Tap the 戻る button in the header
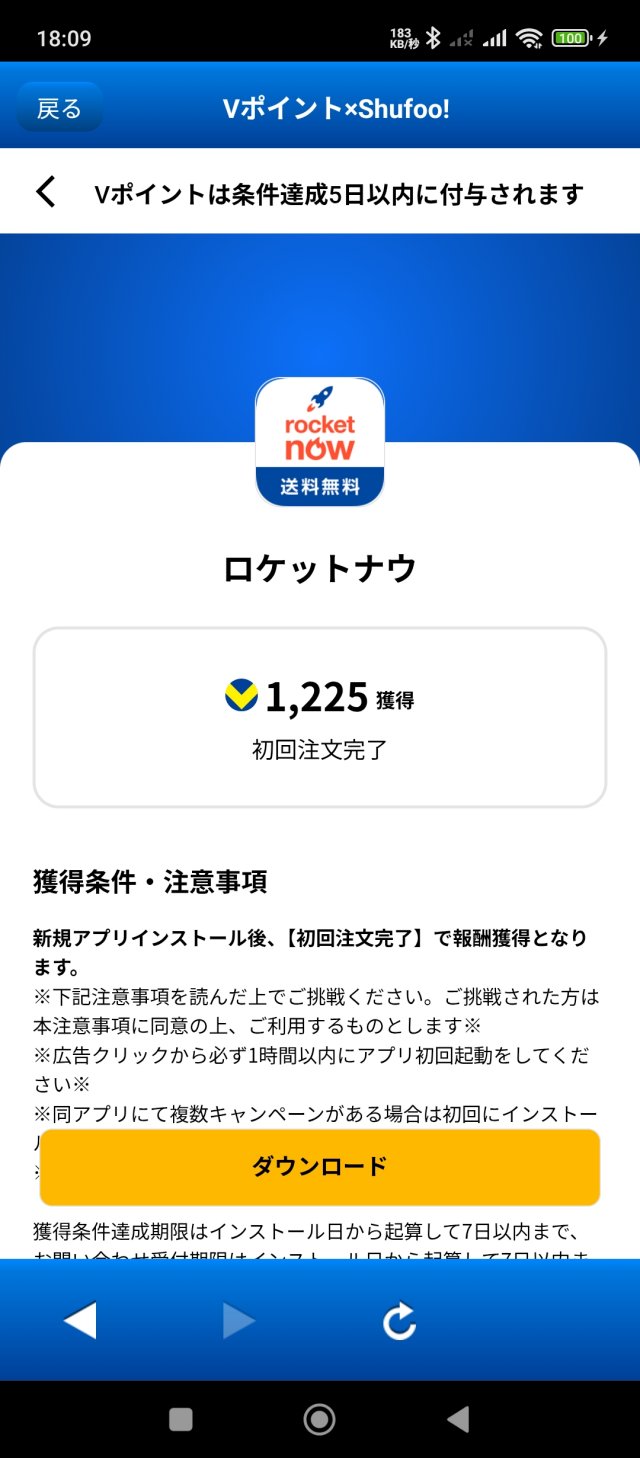The width and height of the screenshot is (640, 1458). click(x=59, y=108)
